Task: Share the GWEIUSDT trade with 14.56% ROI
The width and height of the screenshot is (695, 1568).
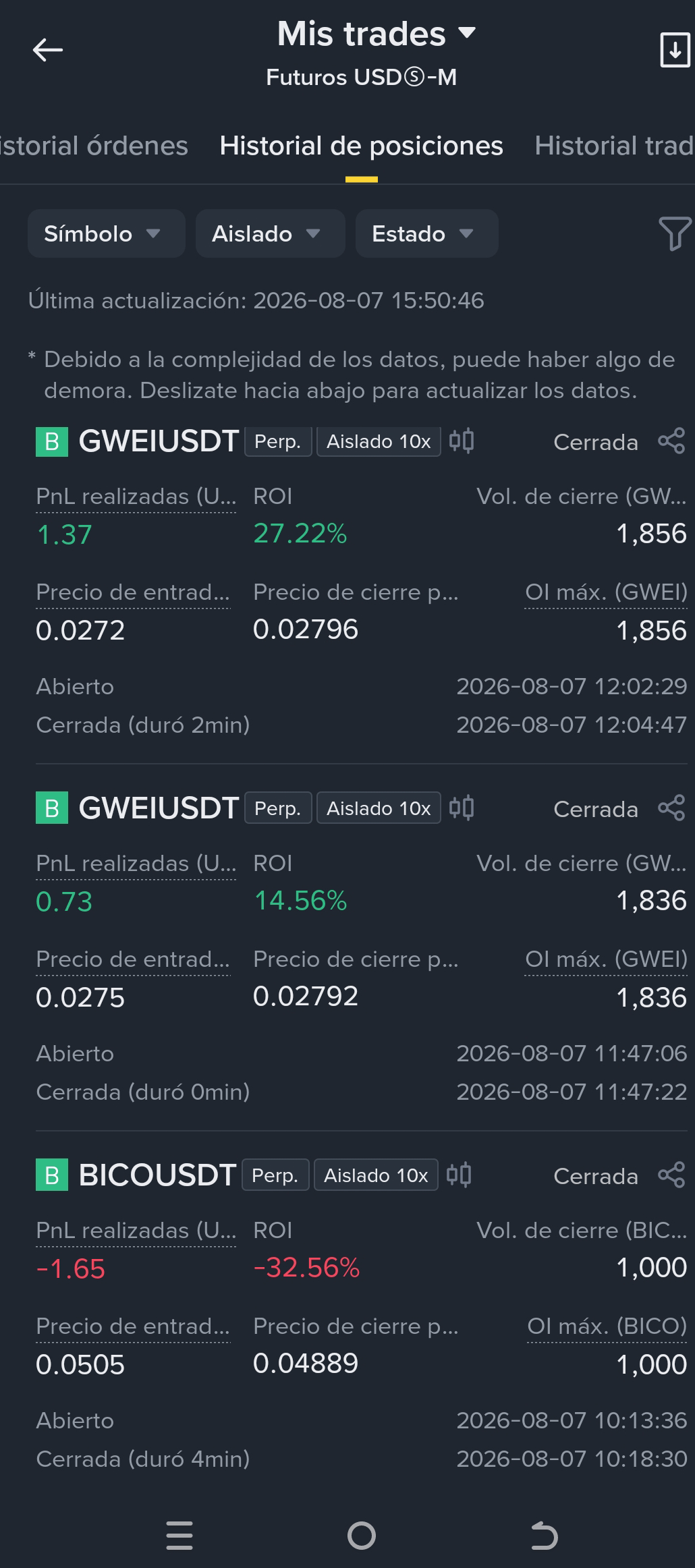Action: (671, 808)
